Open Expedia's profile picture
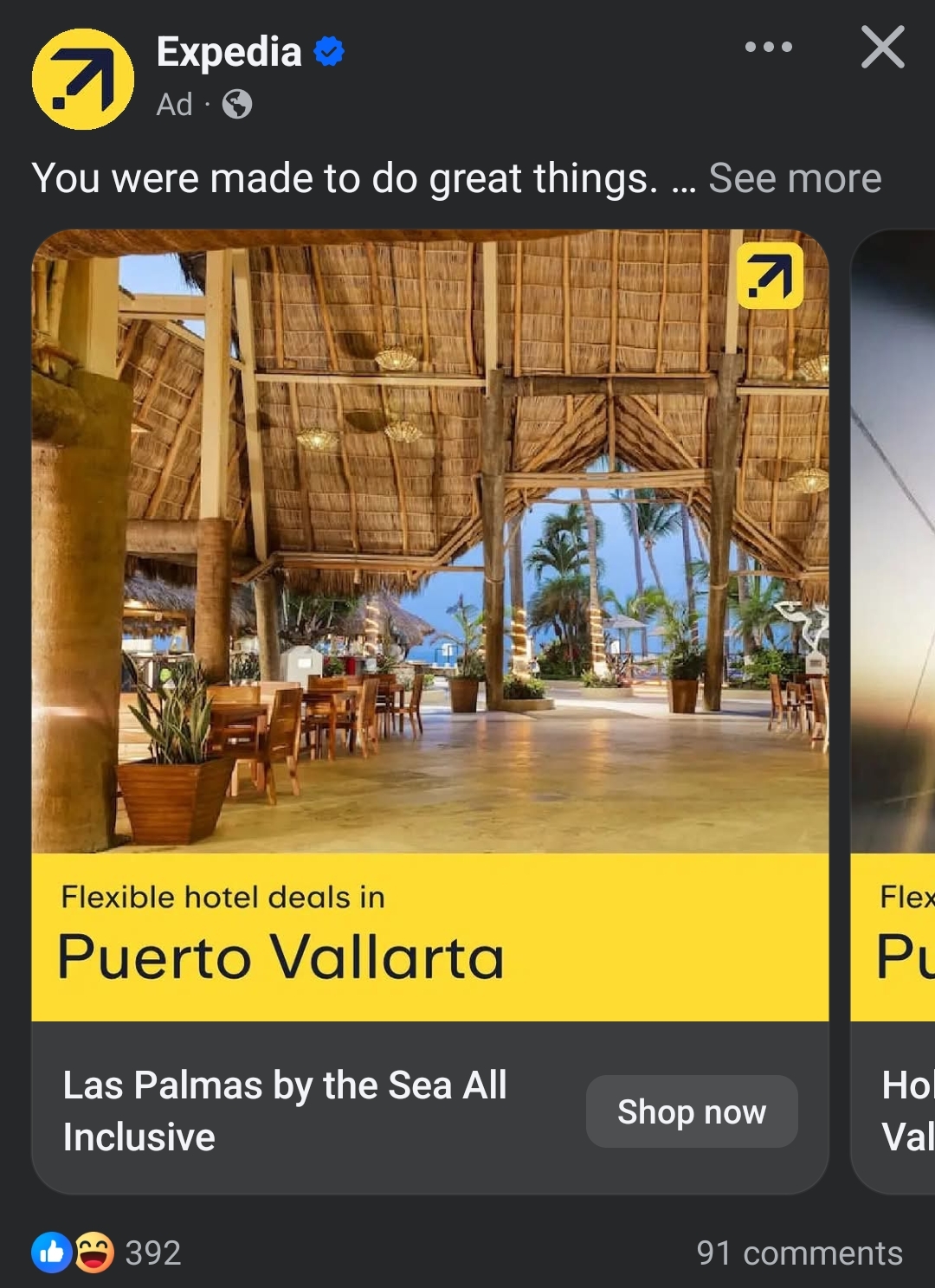The height and width of the screenshot is (1288, 935). [83, 79]
